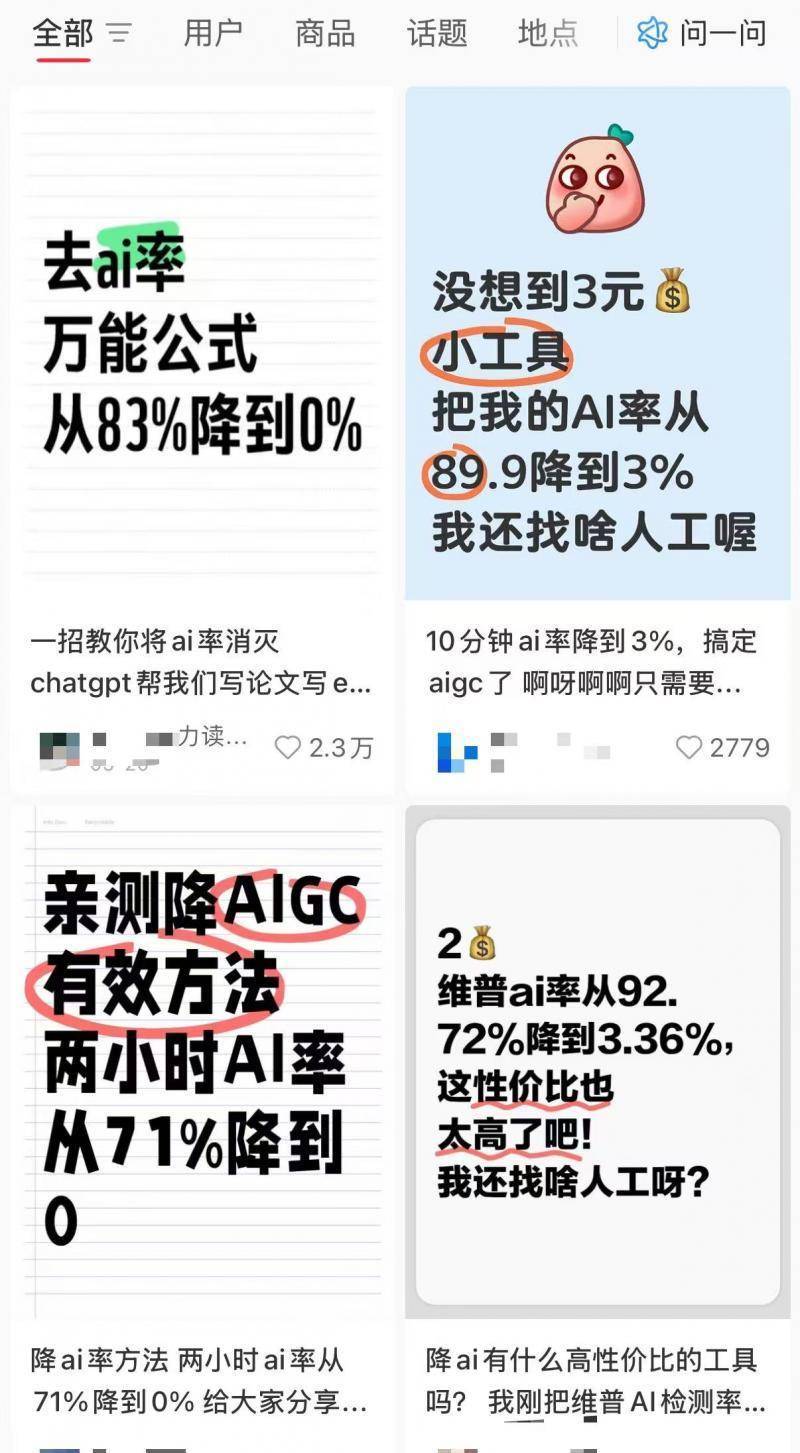The width and height of the screenshot is (800, 1453).
Task: Like the post with 2779 likes
Action: [689, 747]
